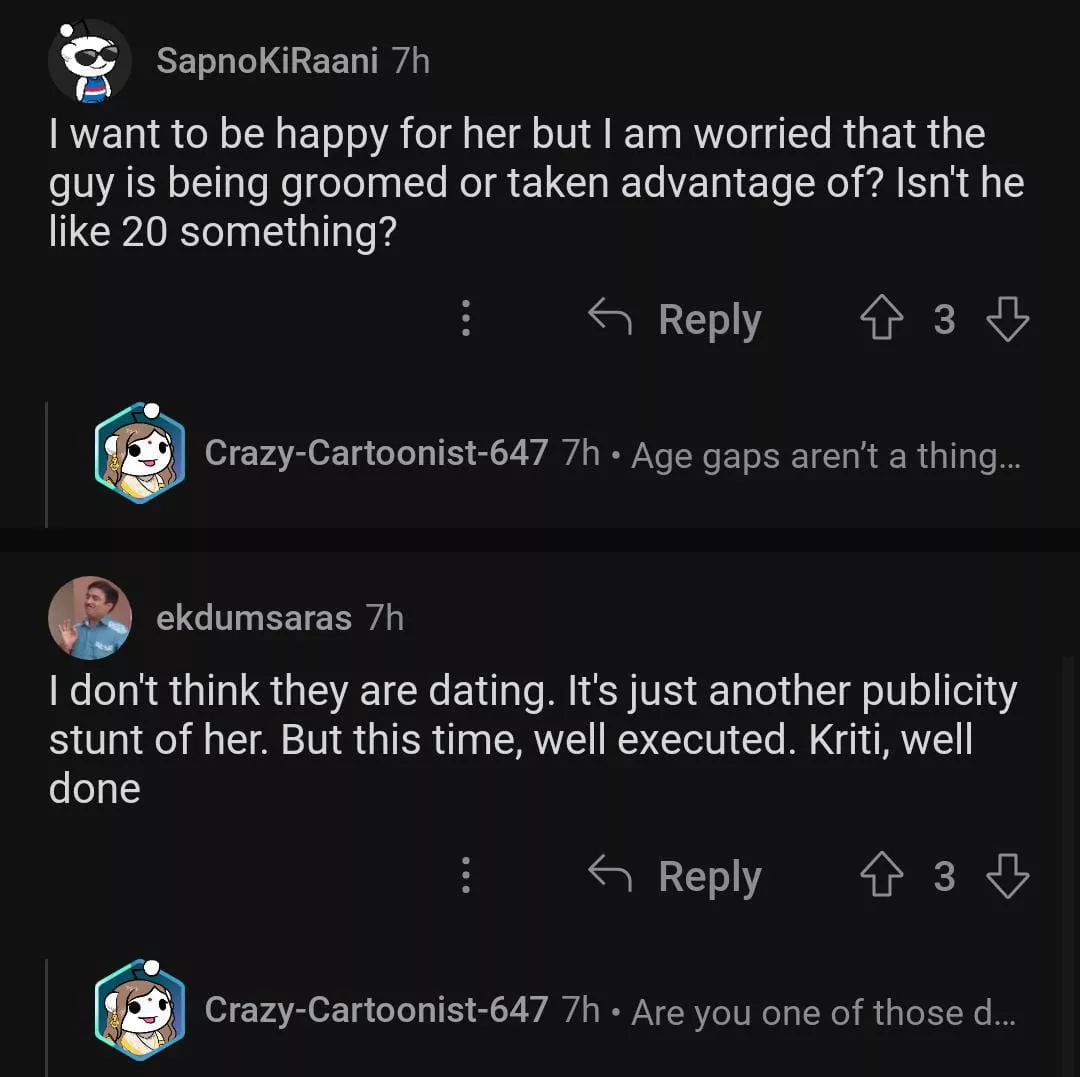The width and height of the screenshot is (1080, 1077).
Task: Expand collapsed reply 'Age gaps aren't a thing...'
Action: (824, 455)
